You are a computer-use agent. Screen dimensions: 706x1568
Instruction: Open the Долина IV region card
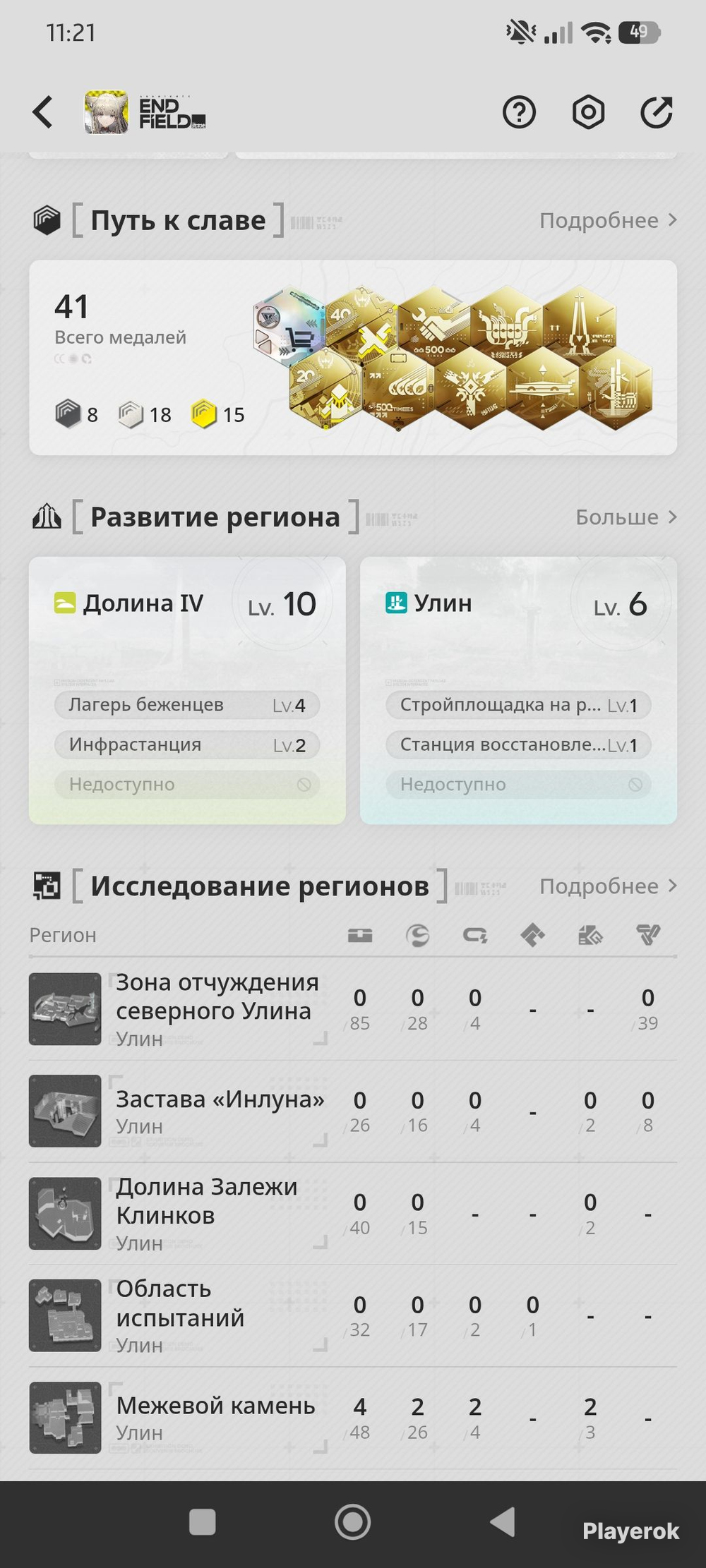[x=187, y=690]
